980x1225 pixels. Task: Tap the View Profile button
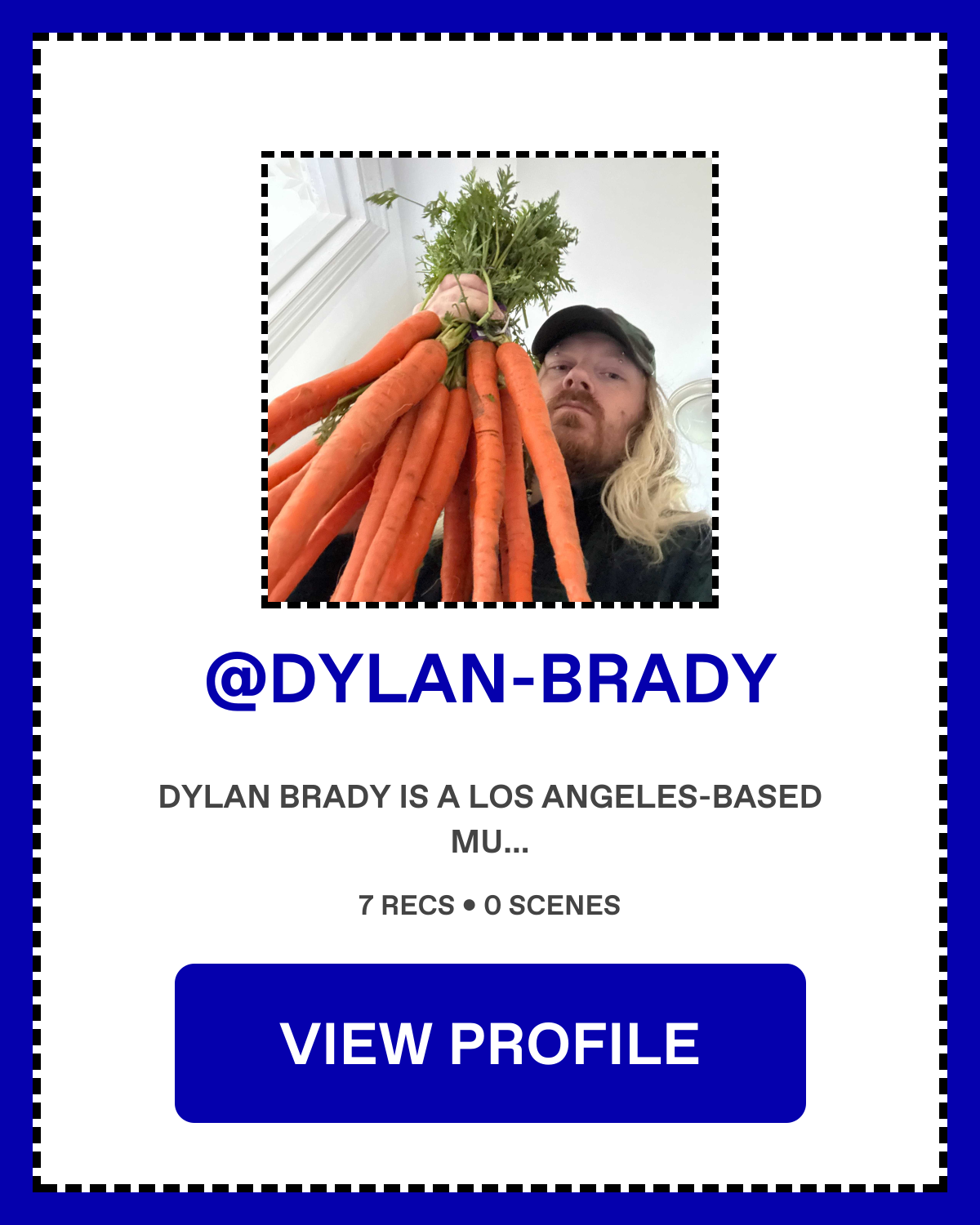click(490, 1043)
